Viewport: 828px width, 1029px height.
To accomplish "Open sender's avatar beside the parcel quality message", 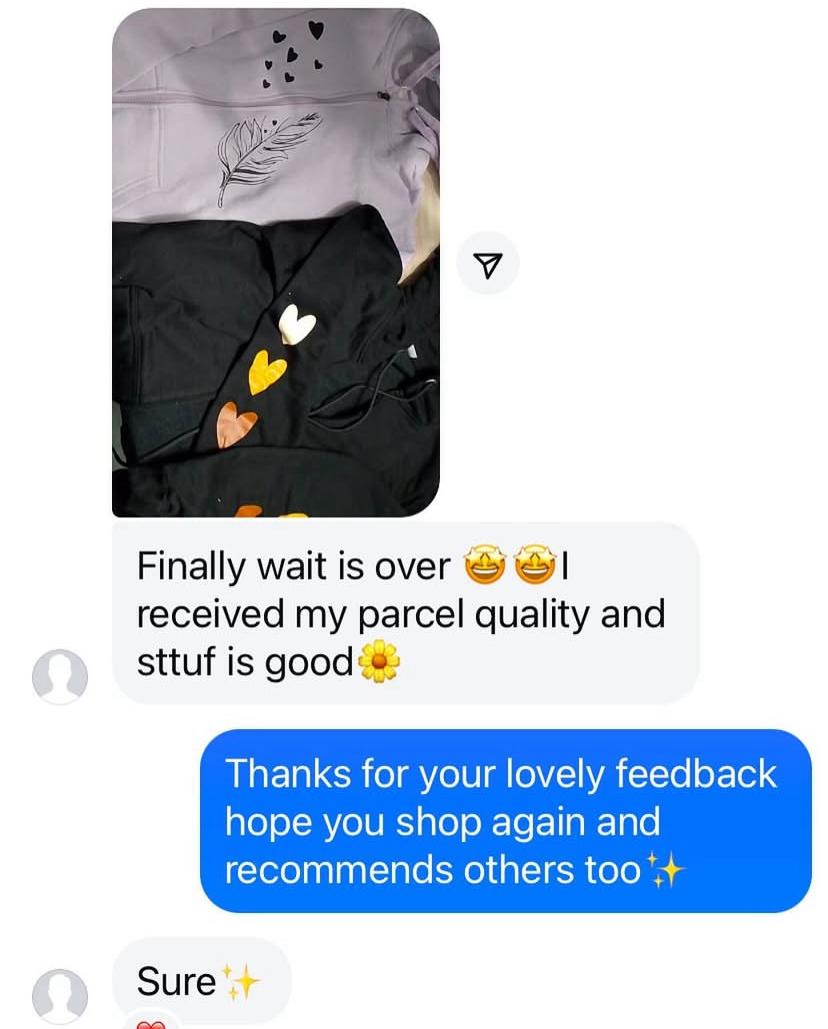I will (60, 676).
